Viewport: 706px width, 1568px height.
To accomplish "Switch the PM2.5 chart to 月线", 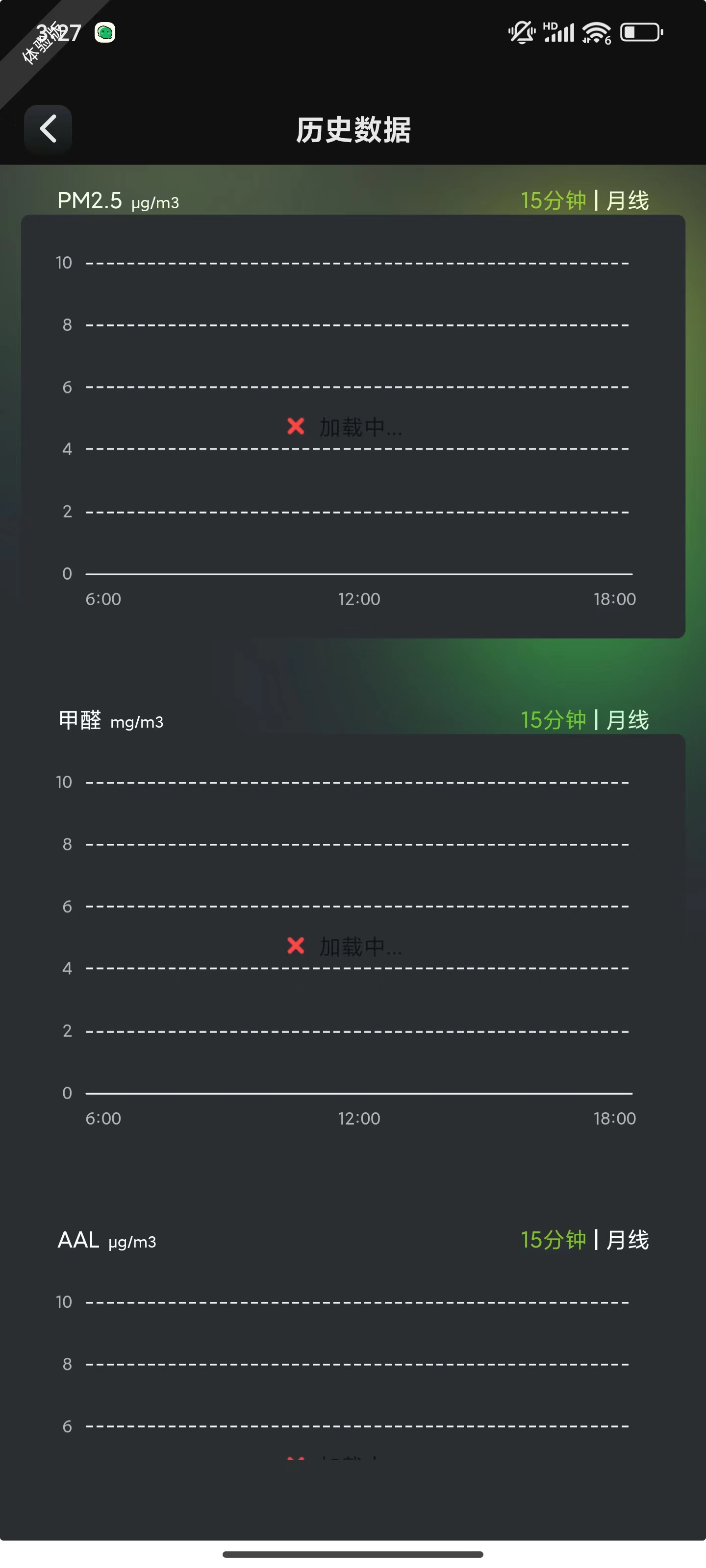I will (x=628, y=200).
